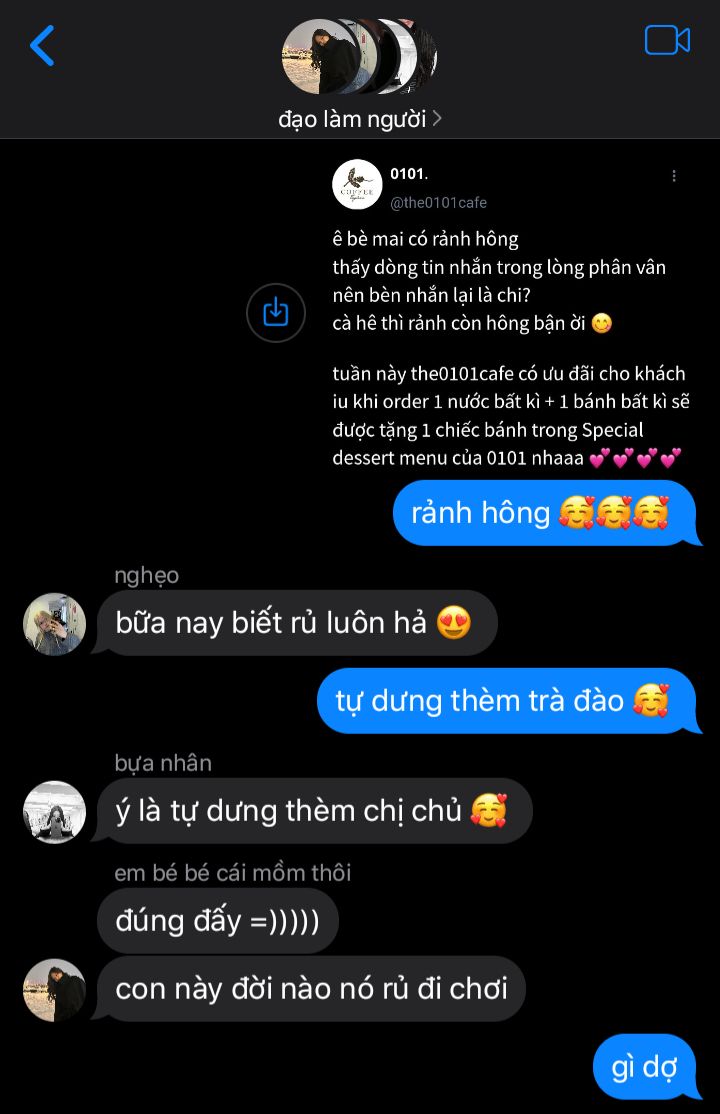The image size is (720, 1114).
Task: Open bựa nhân's contact avatar
Action: pyautogui.click(x=55, y=812)
